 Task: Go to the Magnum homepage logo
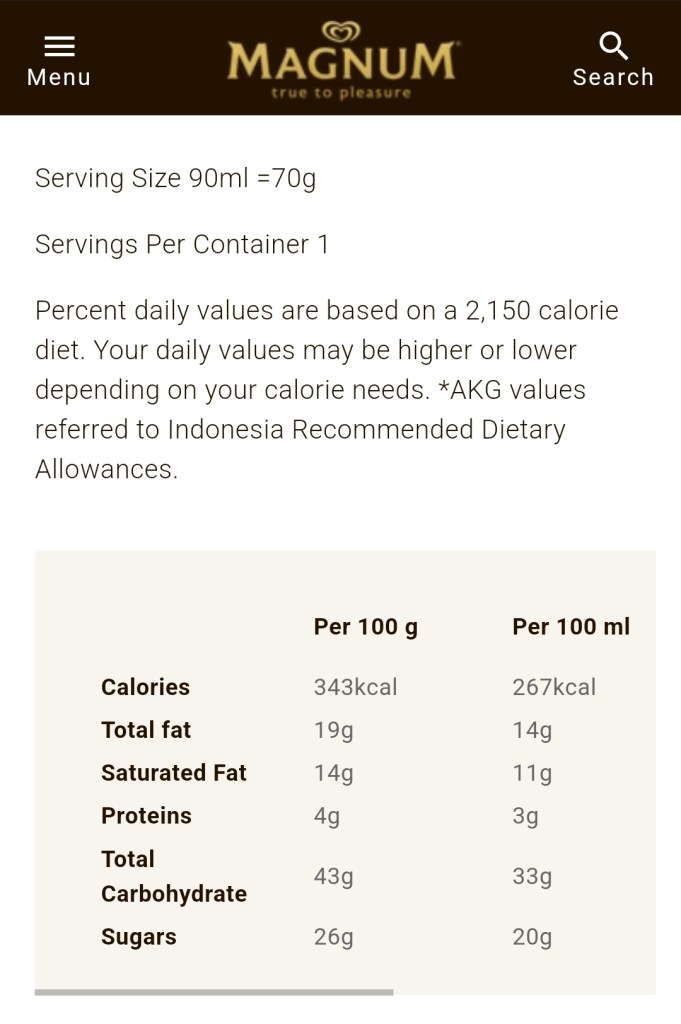point(341,60)
